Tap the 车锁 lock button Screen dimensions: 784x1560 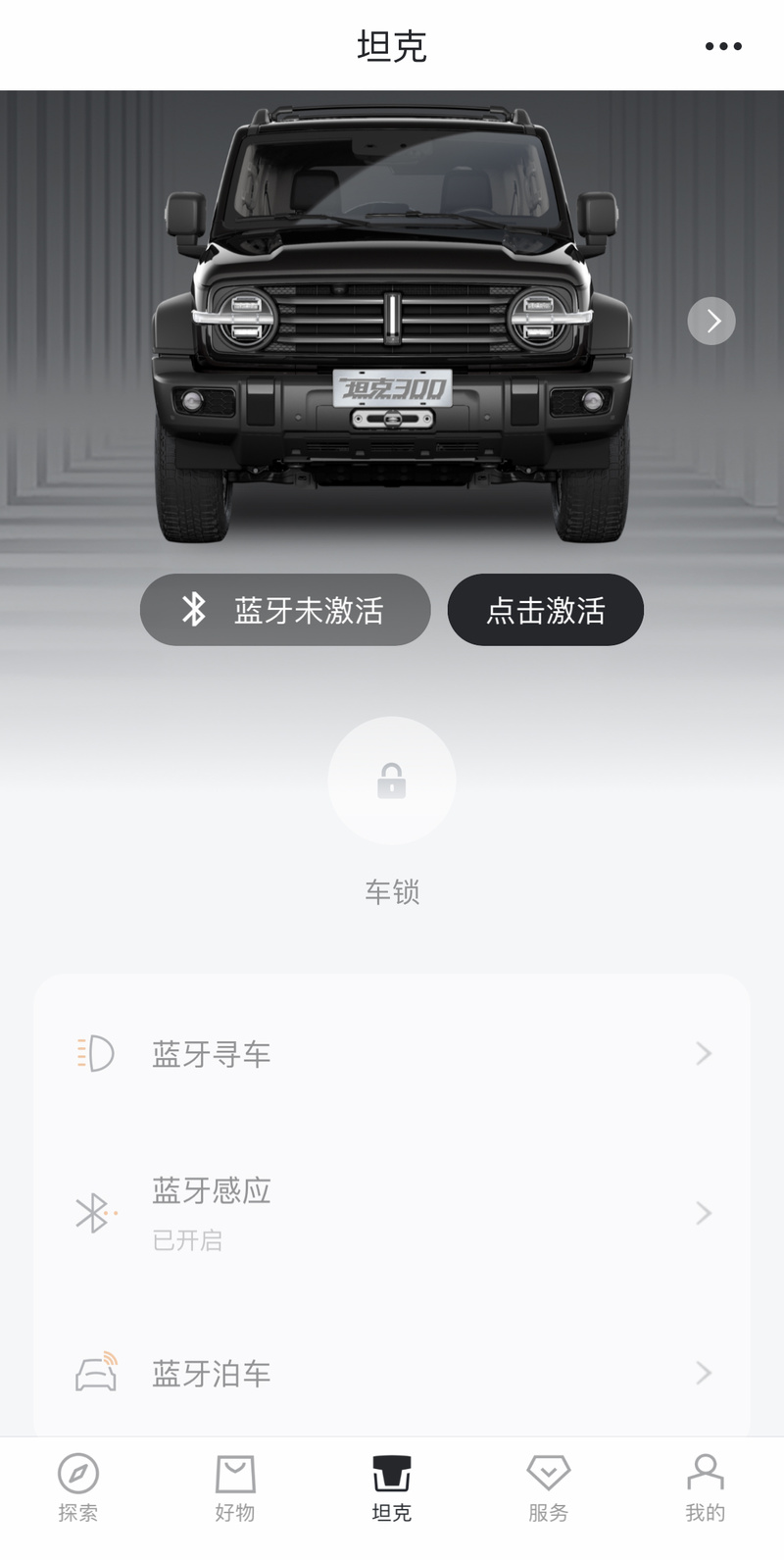392,780
